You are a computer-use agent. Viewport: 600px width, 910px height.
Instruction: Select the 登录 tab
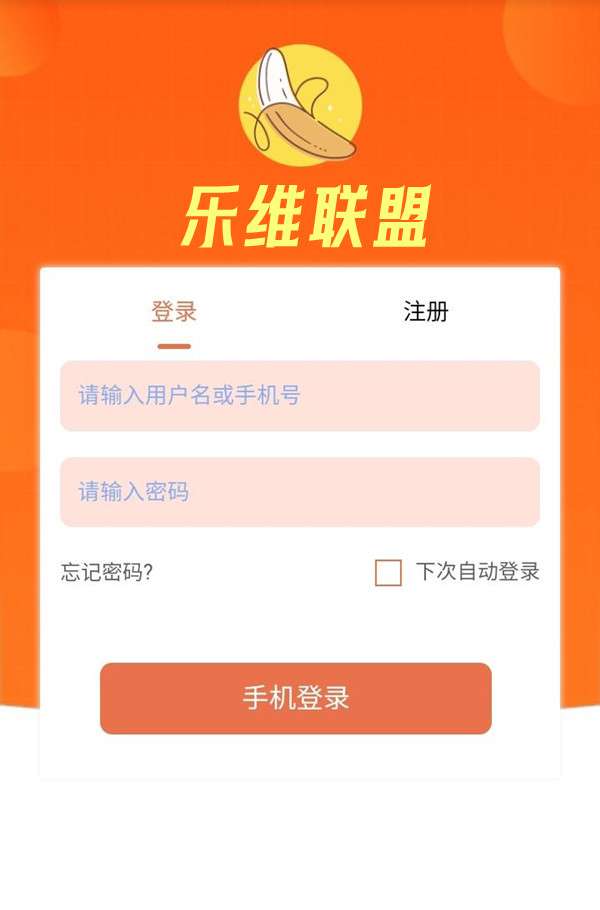(174, 311)
